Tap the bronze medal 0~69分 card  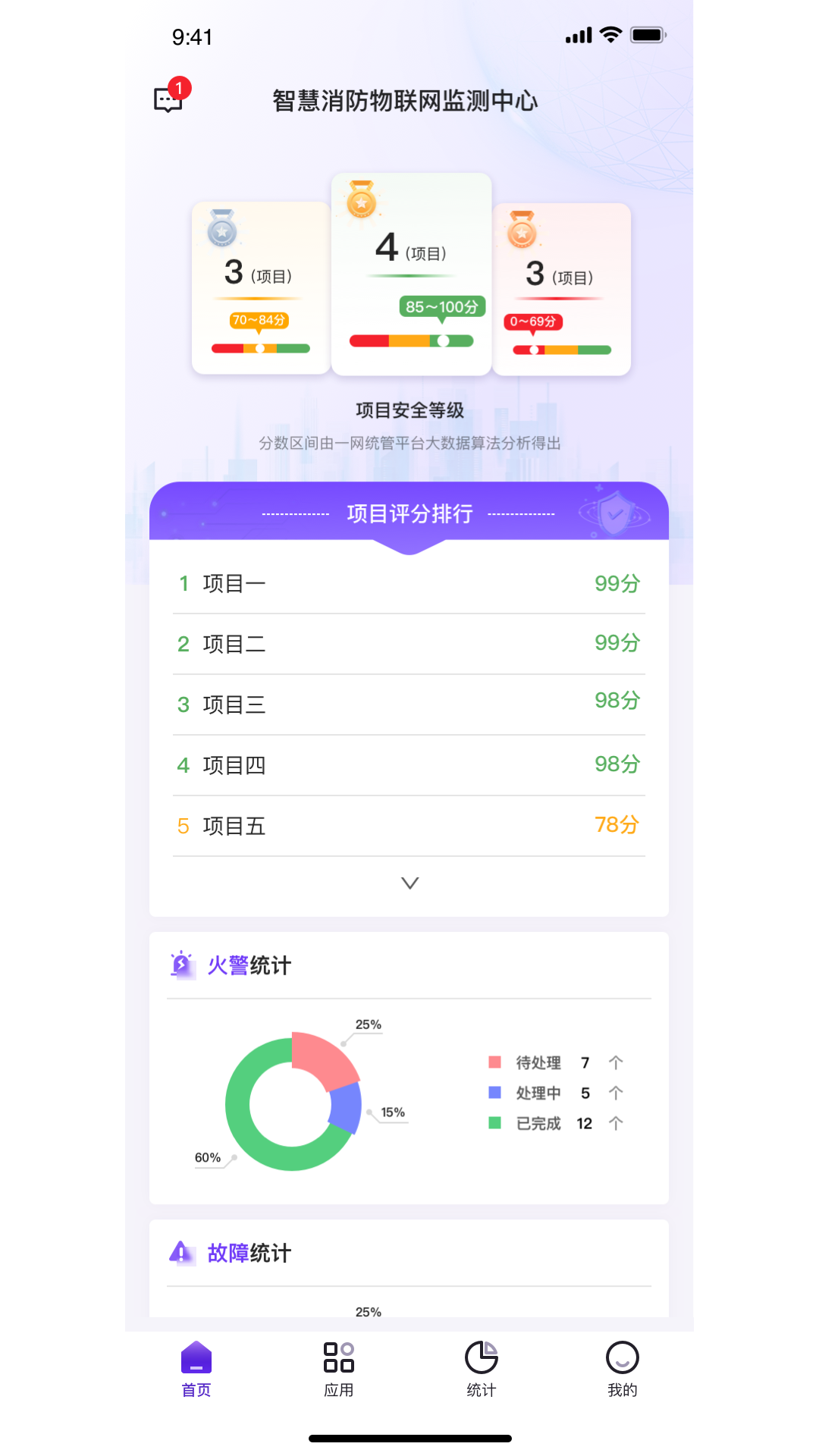[562, 288]
